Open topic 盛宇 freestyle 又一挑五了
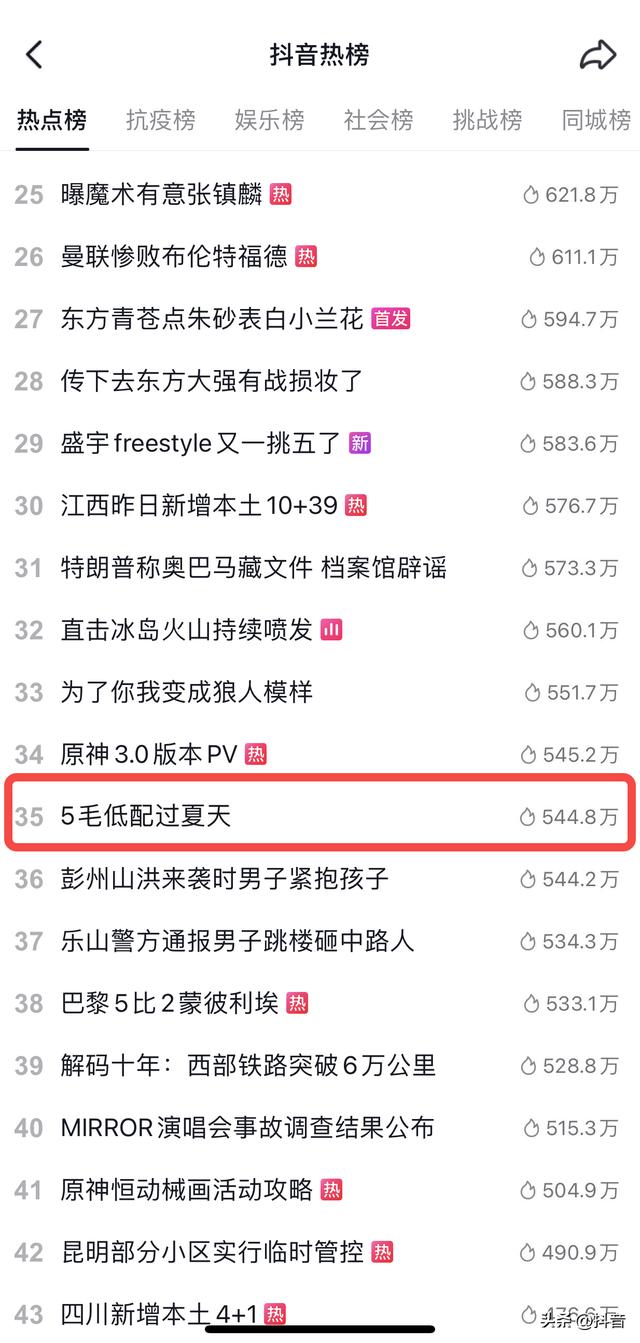The width and height of the screenshot is (640, 1343). pos(320,443)
